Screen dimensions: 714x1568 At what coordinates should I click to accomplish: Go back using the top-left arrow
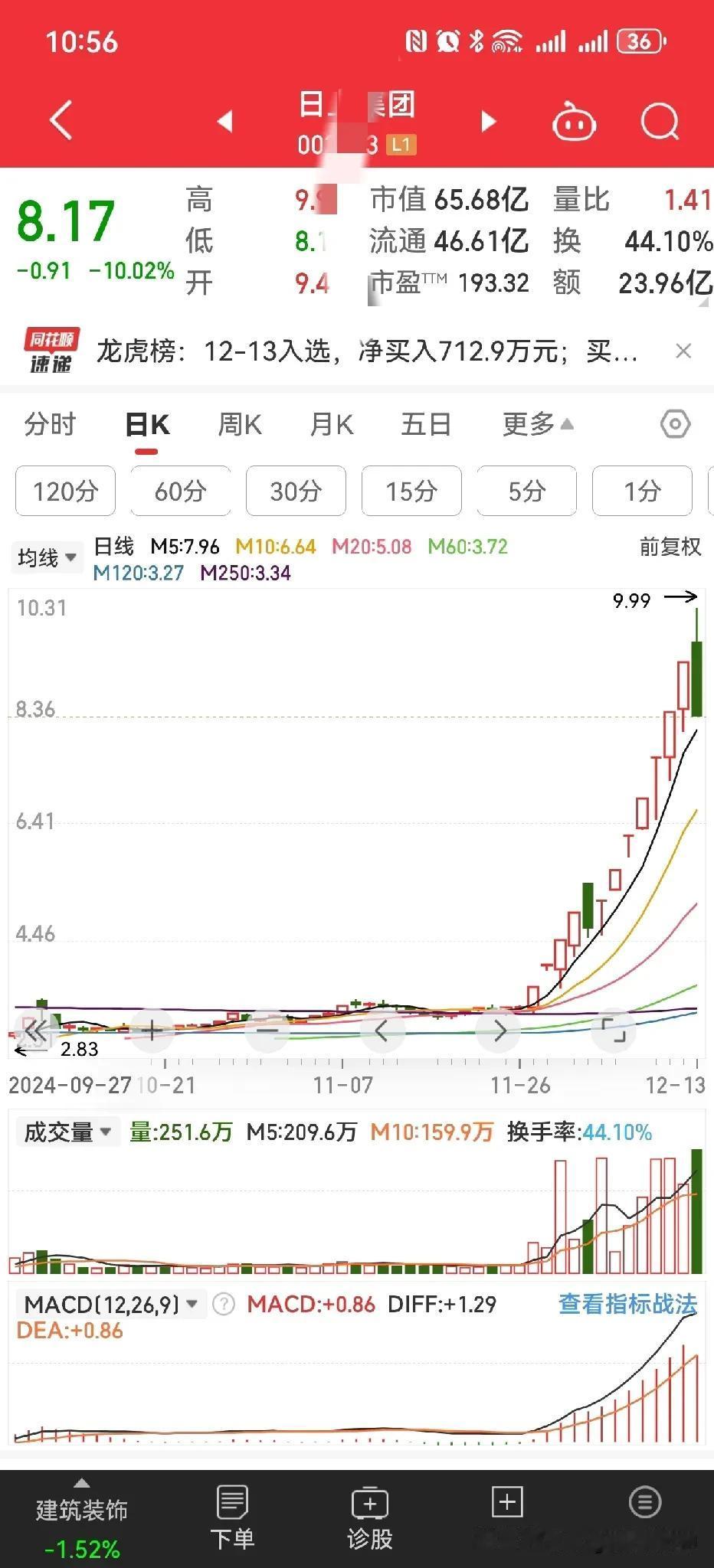pos(61,121)
